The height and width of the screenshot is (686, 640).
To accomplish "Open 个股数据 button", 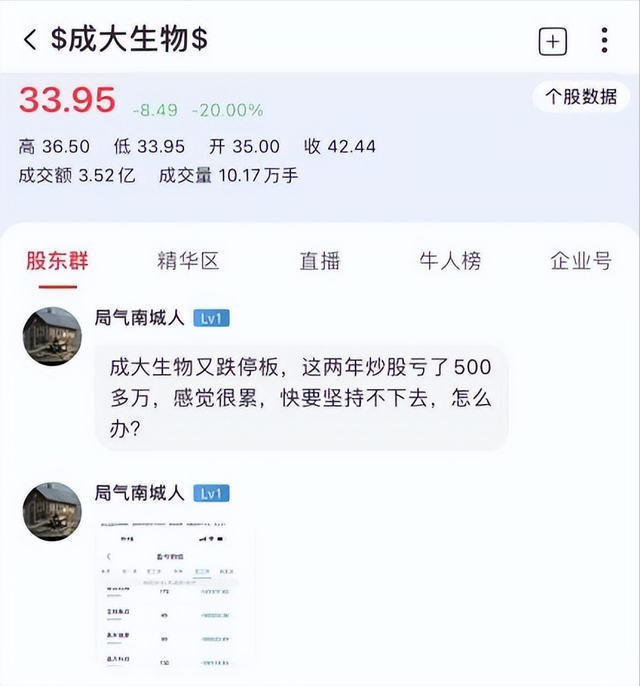I will point(582,96).
